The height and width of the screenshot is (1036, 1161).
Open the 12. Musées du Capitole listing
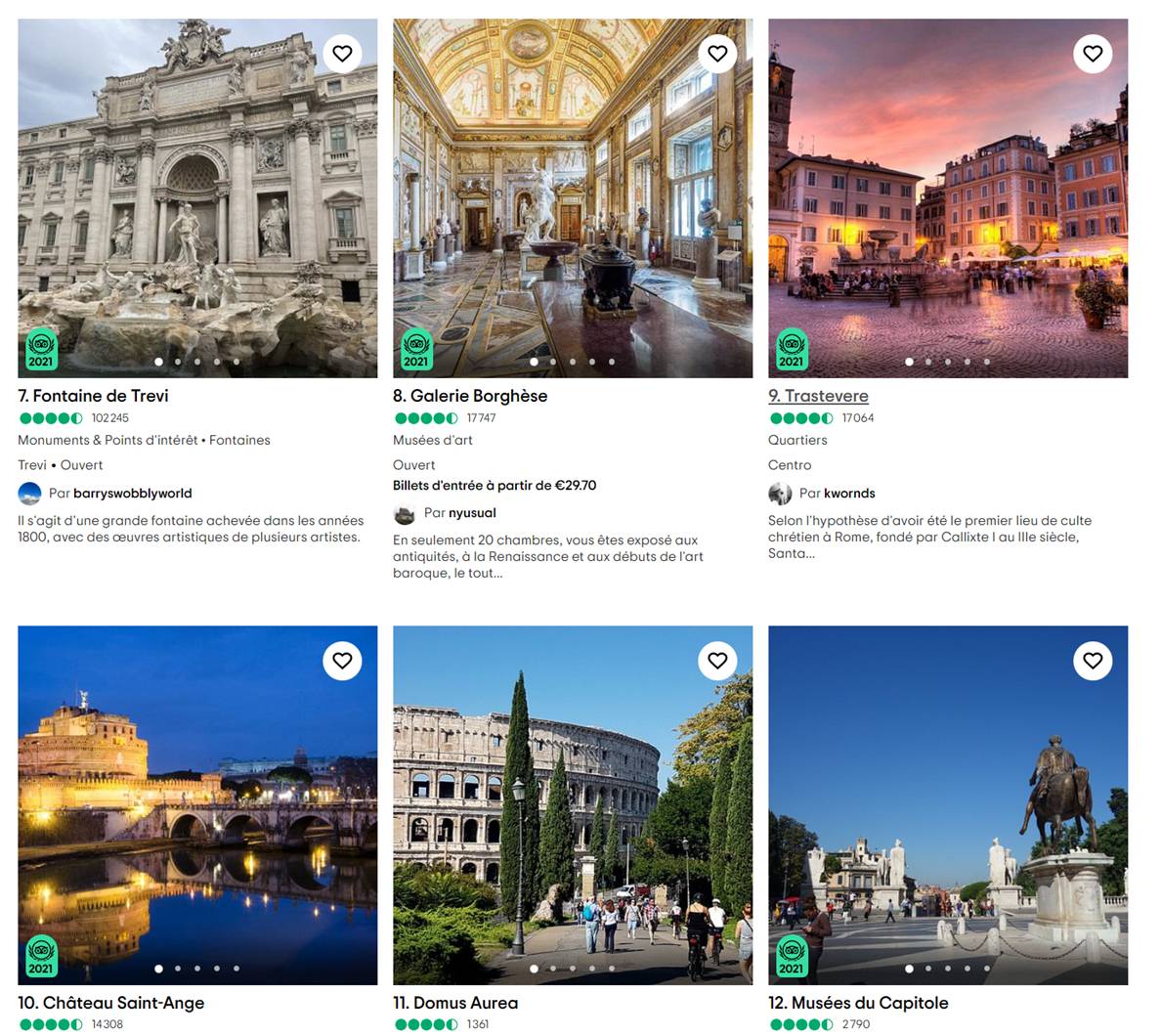pos(858,1003)
